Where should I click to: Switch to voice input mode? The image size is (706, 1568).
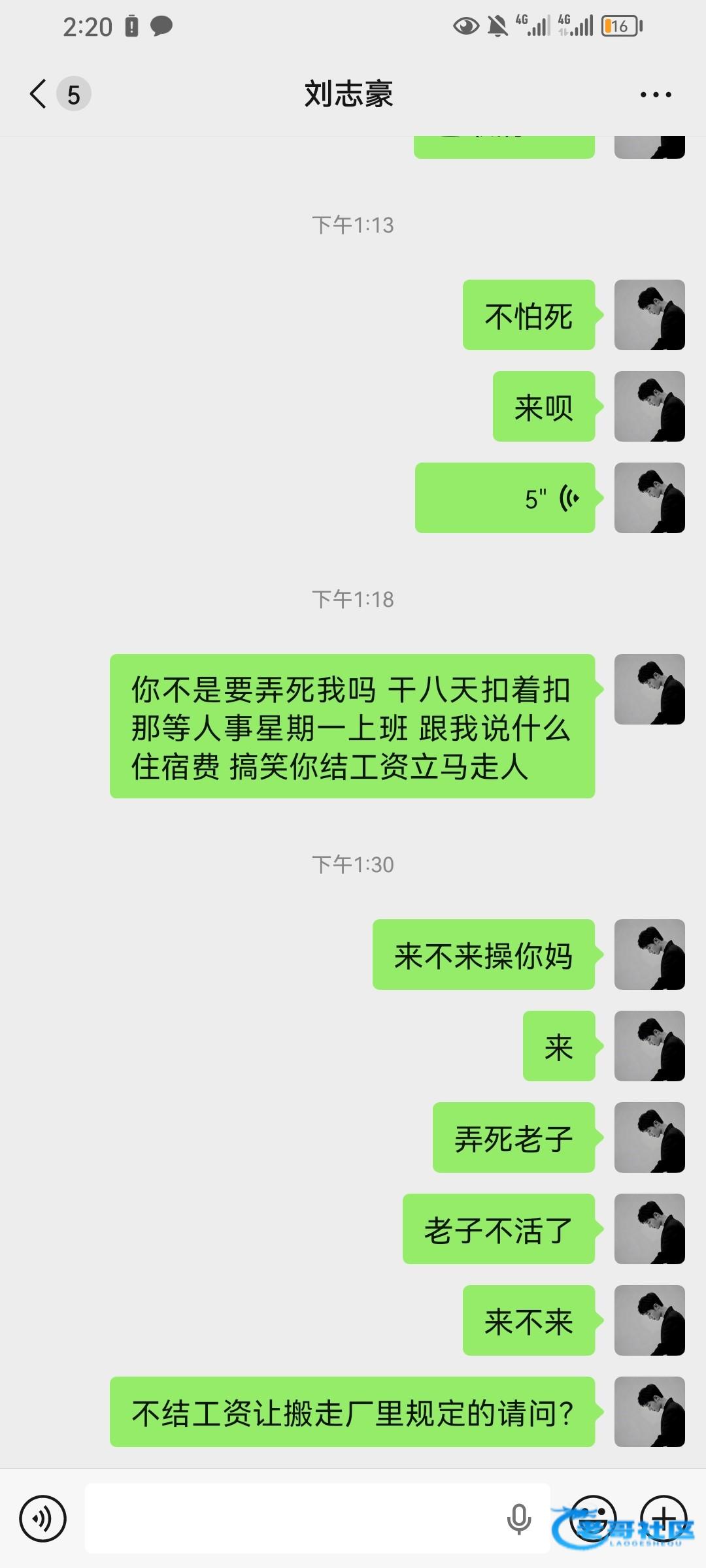point(43,1518)
